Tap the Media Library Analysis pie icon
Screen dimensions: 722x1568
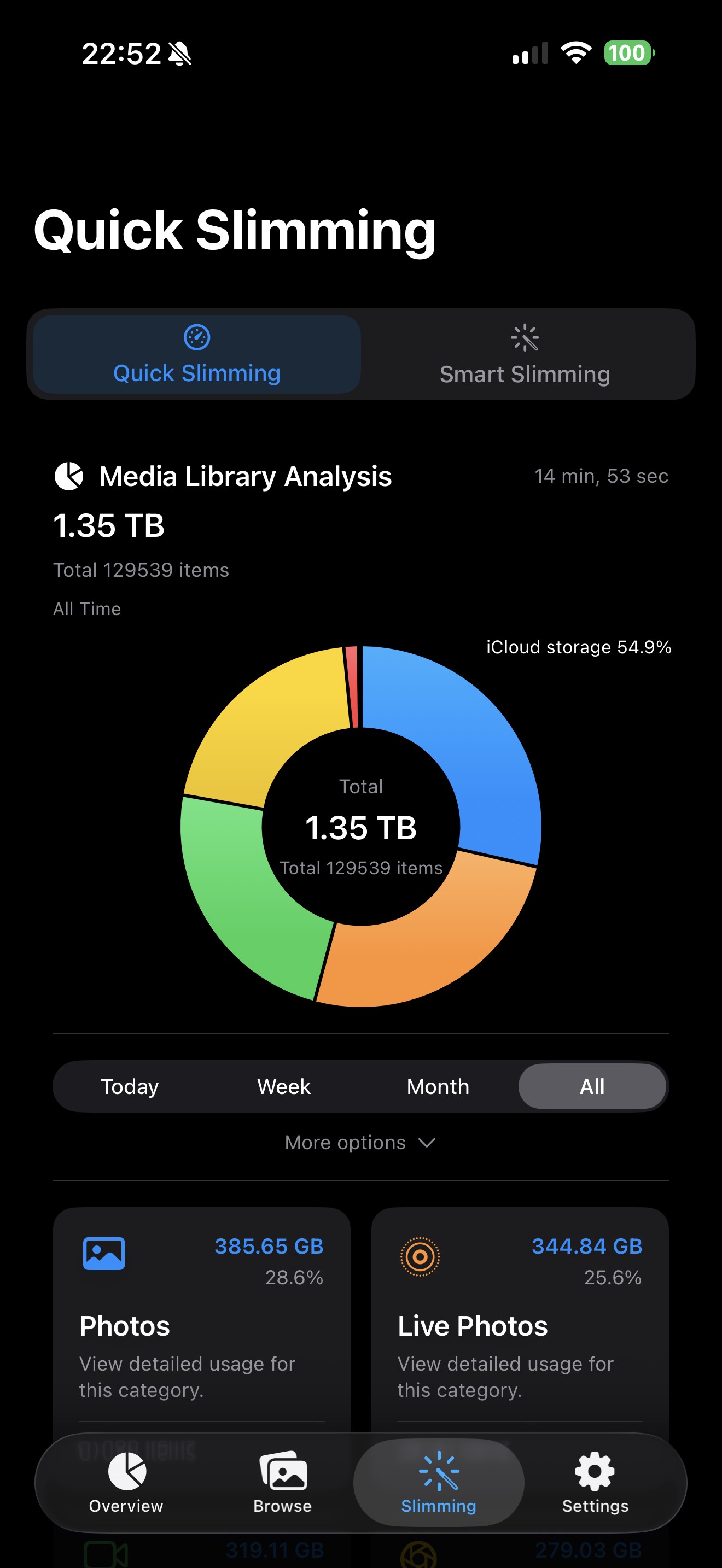(x=69, y=477)
